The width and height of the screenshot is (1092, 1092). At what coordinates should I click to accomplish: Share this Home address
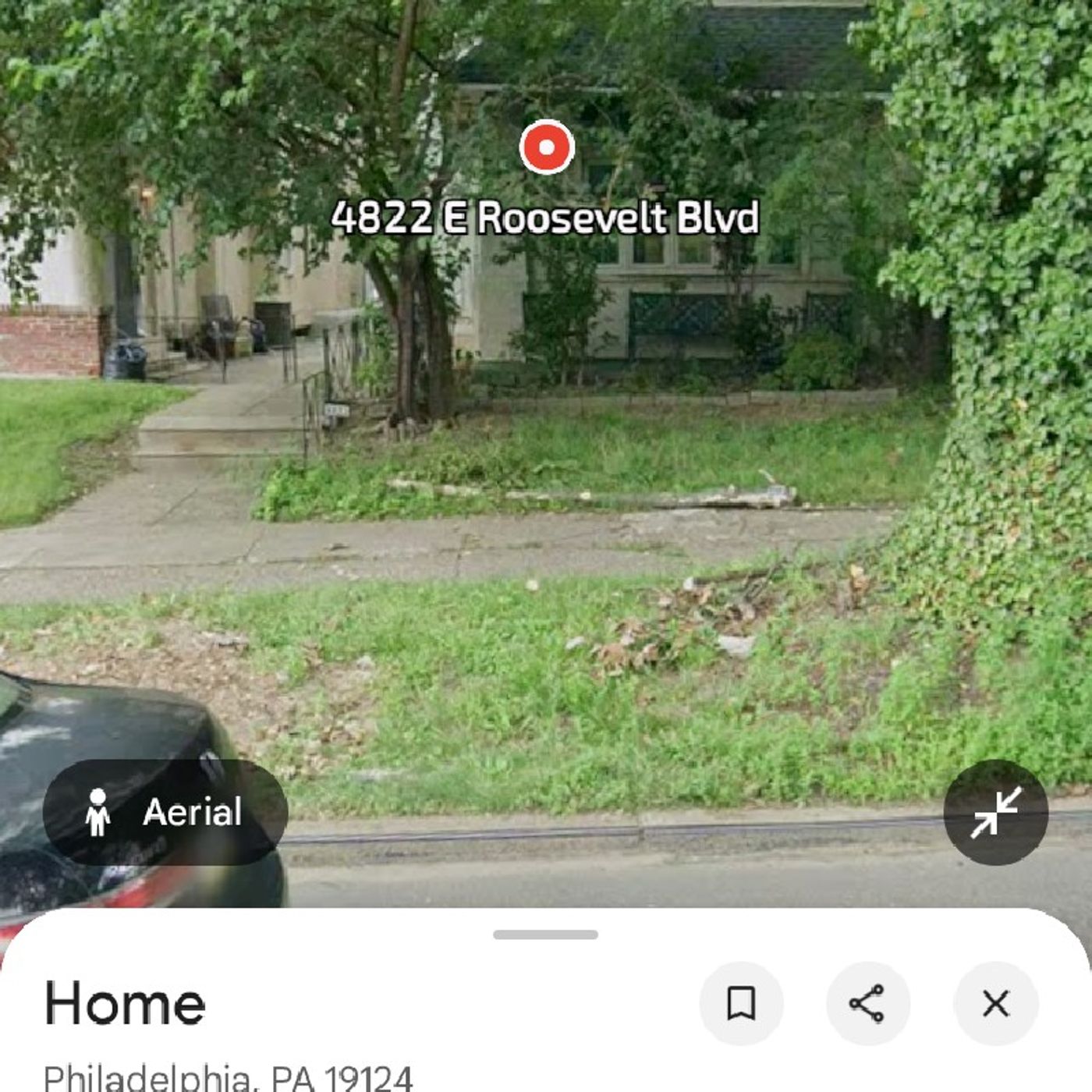pos(867,1003)
